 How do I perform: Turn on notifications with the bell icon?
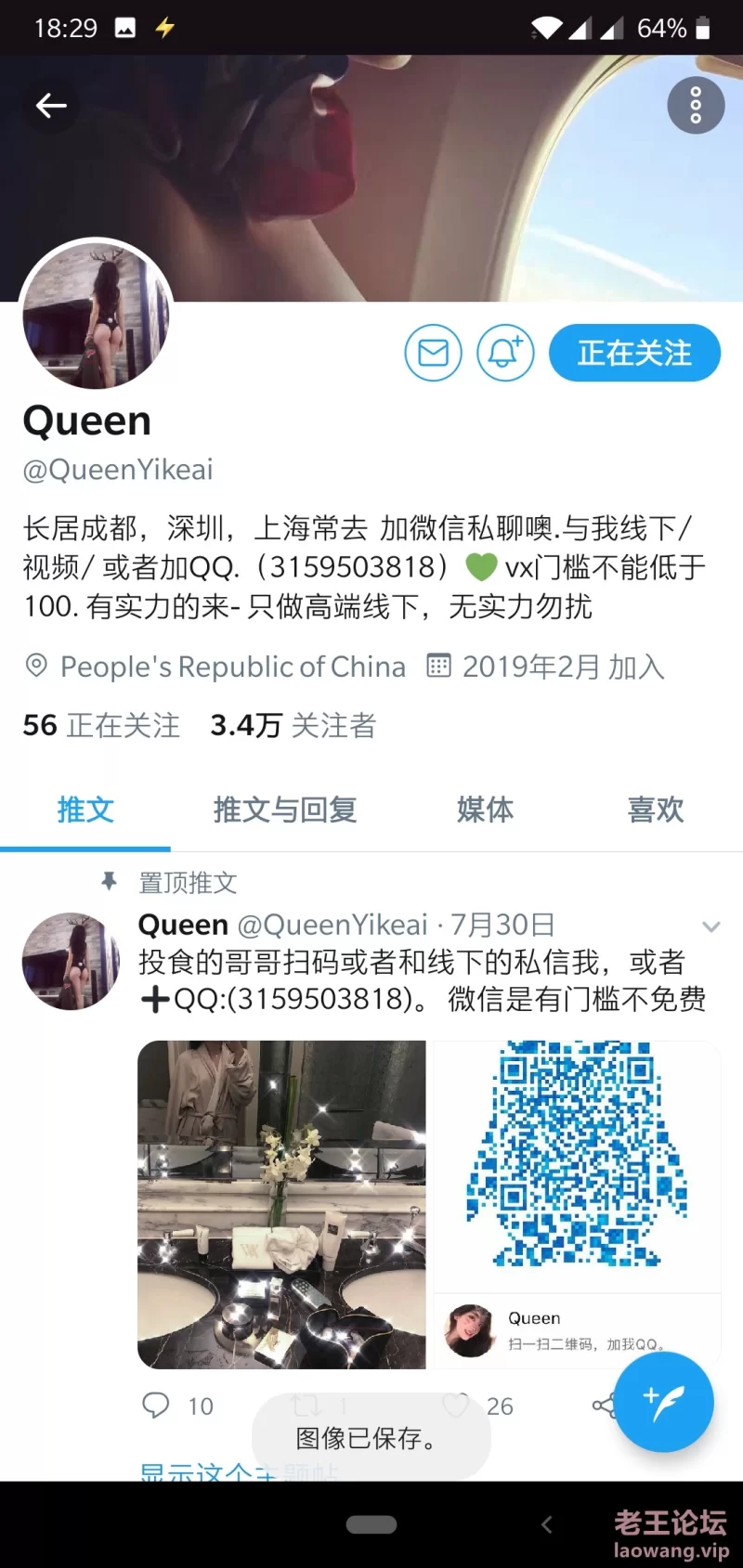coord(505,353)
